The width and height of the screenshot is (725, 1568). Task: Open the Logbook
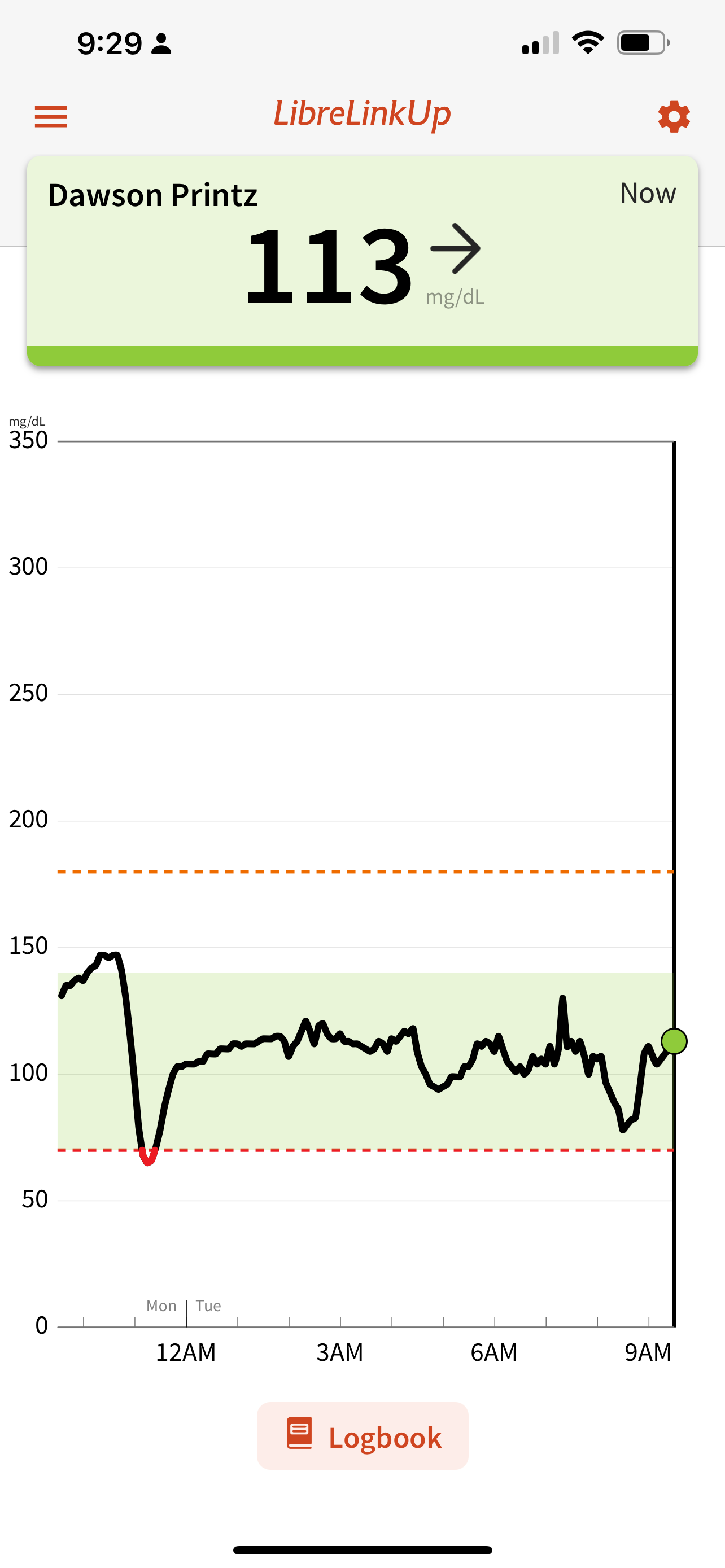point(363,1436)
